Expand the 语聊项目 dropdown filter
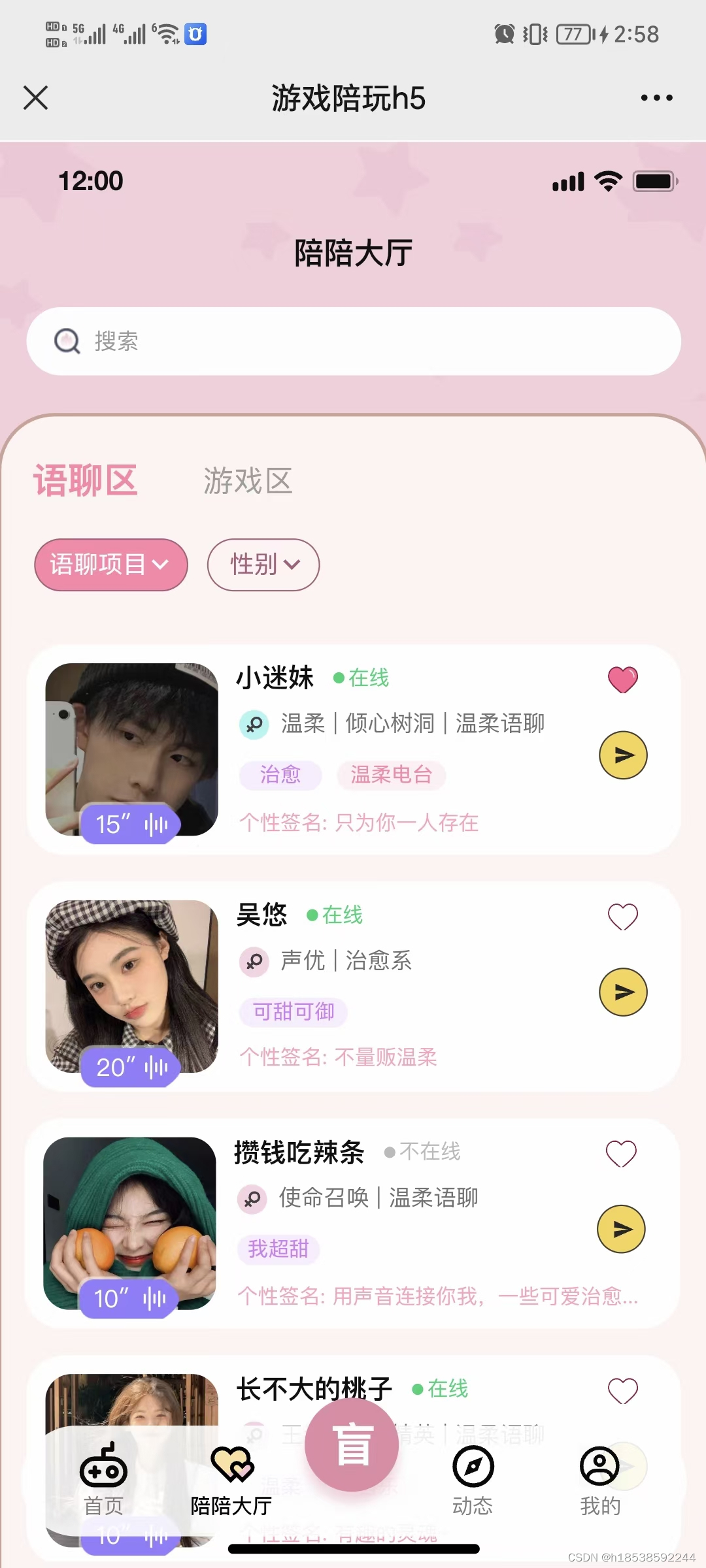706x1568 pixels. pyautogui.click(x=111, y=564)
